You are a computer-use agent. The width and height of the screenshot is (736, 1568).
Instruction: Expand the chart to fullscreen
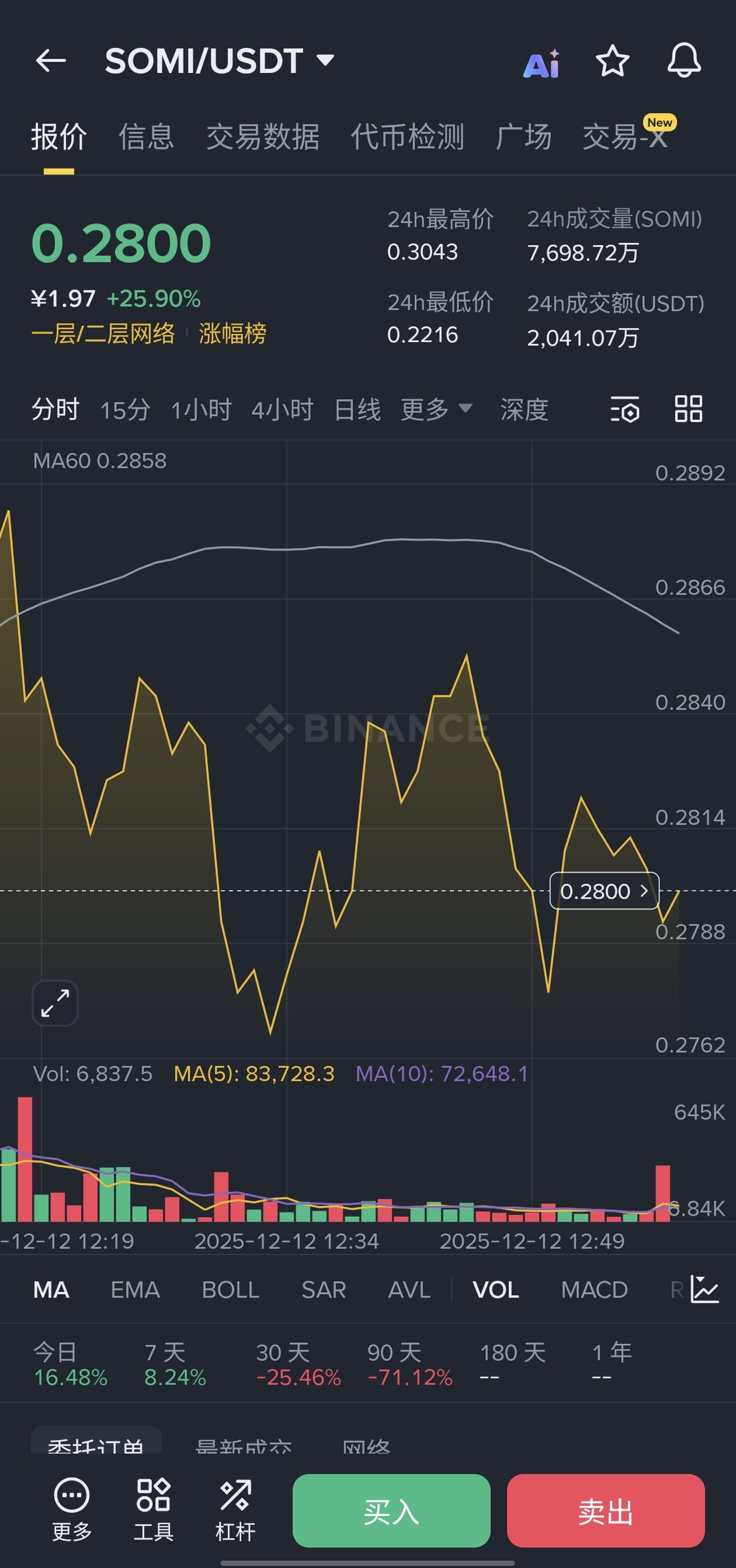pyautogui.click(x=55, y=1002)
